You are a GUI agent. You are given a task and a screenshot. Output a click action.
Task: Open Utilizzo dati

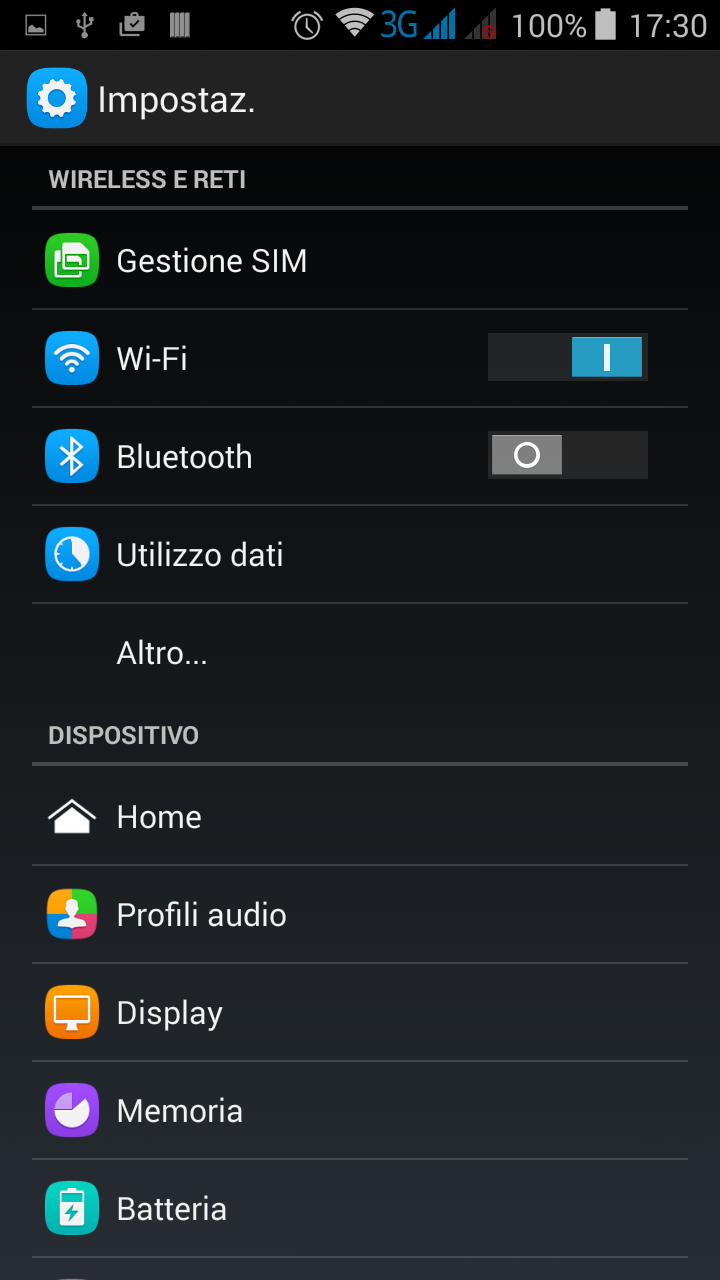click(360, 555)
